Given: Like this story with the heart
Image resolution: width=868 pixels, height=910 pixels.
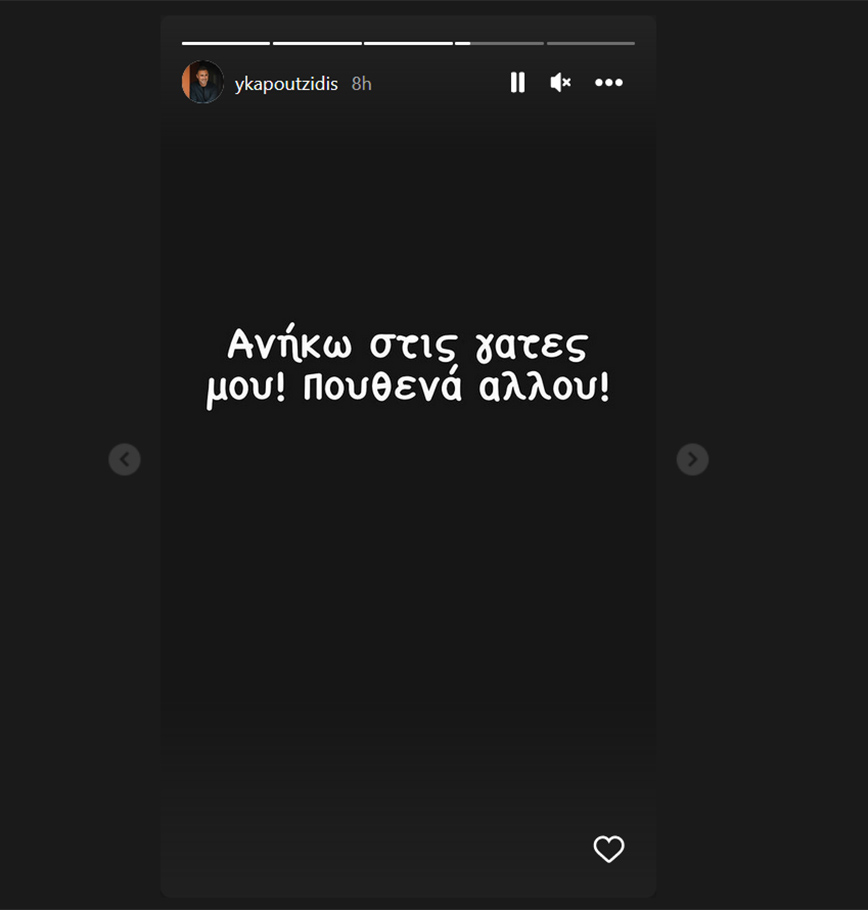Looking at the screenshot, I should (608, 849).
